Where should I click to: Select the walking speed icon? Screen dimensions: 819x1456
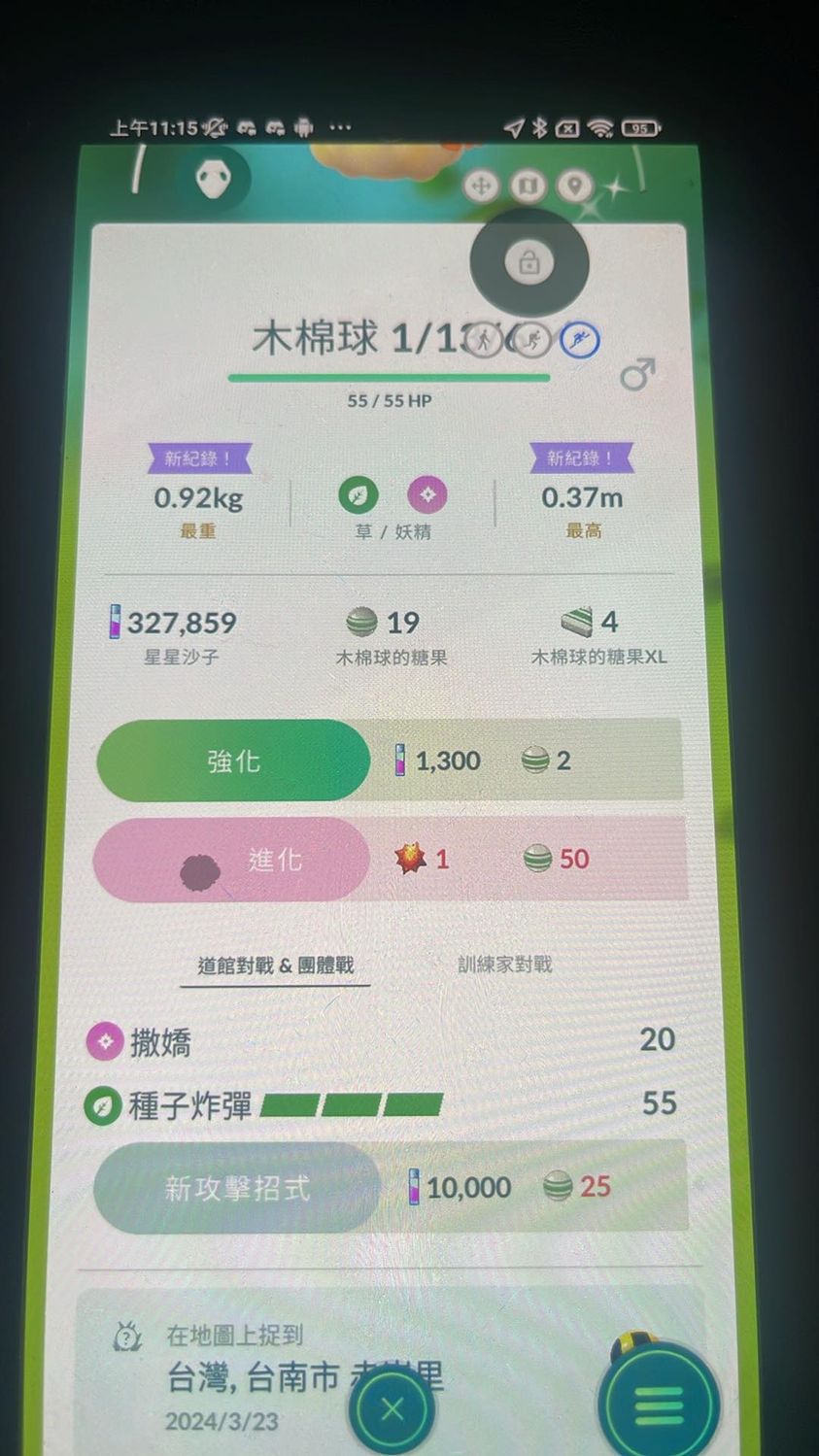click(484, 340)
